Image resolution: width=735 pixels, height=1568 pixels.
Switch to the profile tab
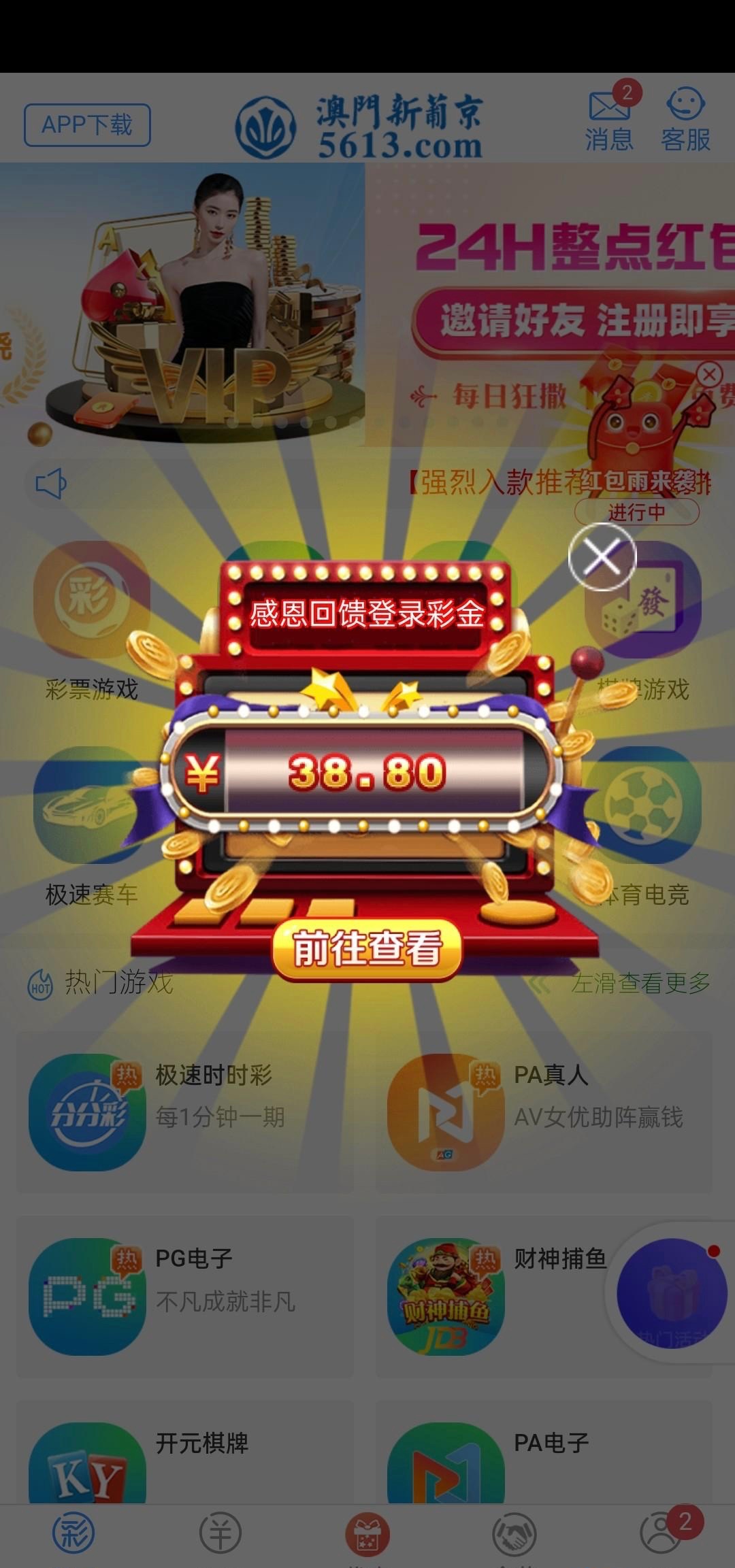coord(660,1533)
